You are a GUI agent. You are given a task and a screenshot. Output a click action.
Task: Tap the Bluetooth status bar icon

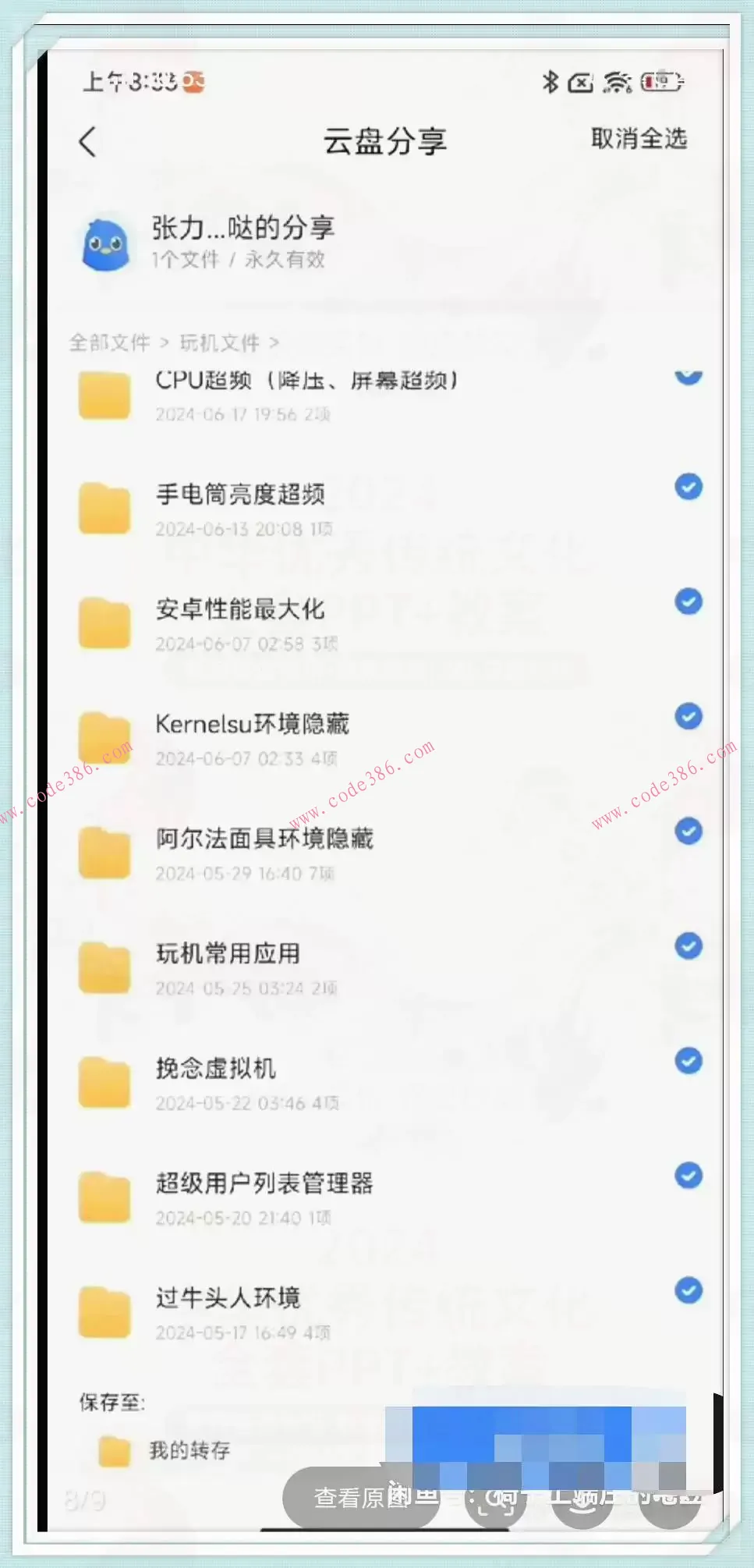(x=553, y=81)
